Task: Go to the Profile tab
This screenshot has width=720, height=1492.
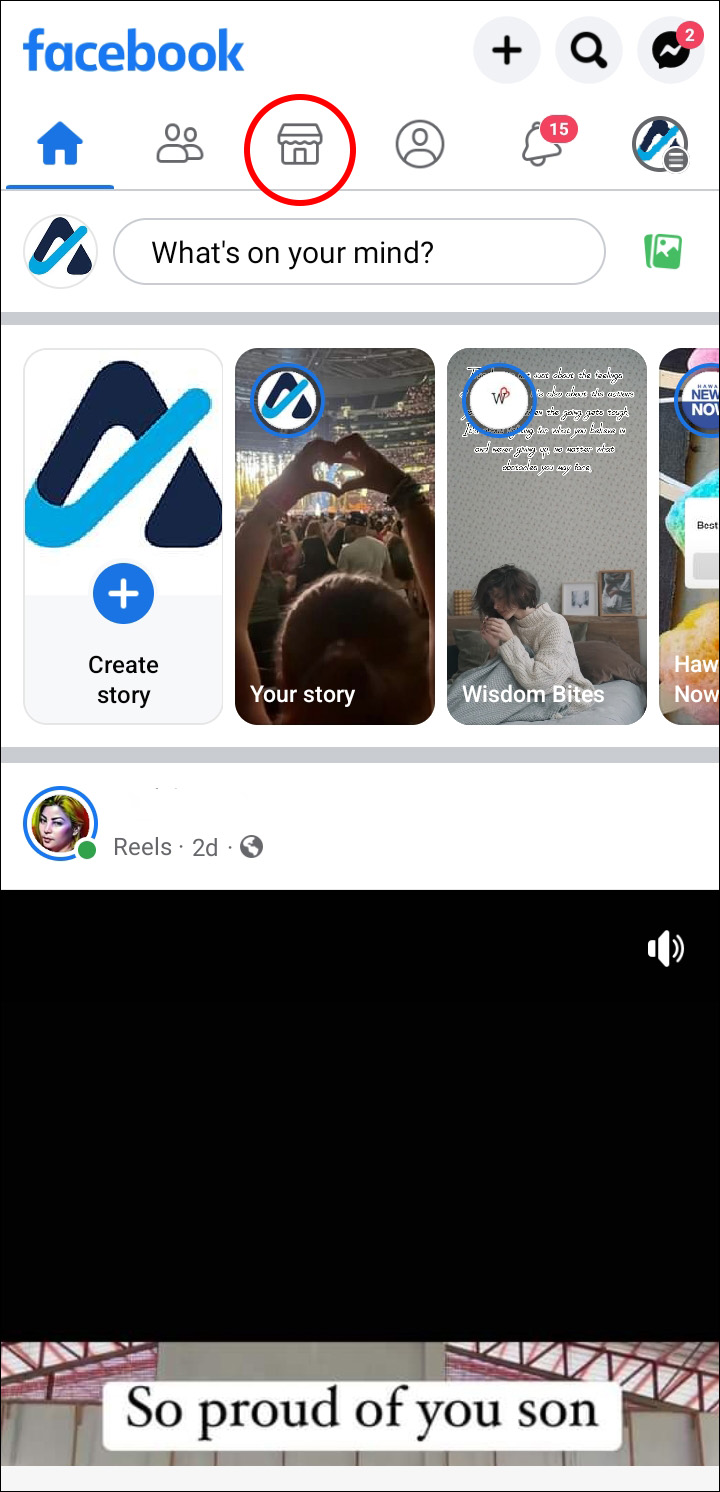Action: point(420,146)
